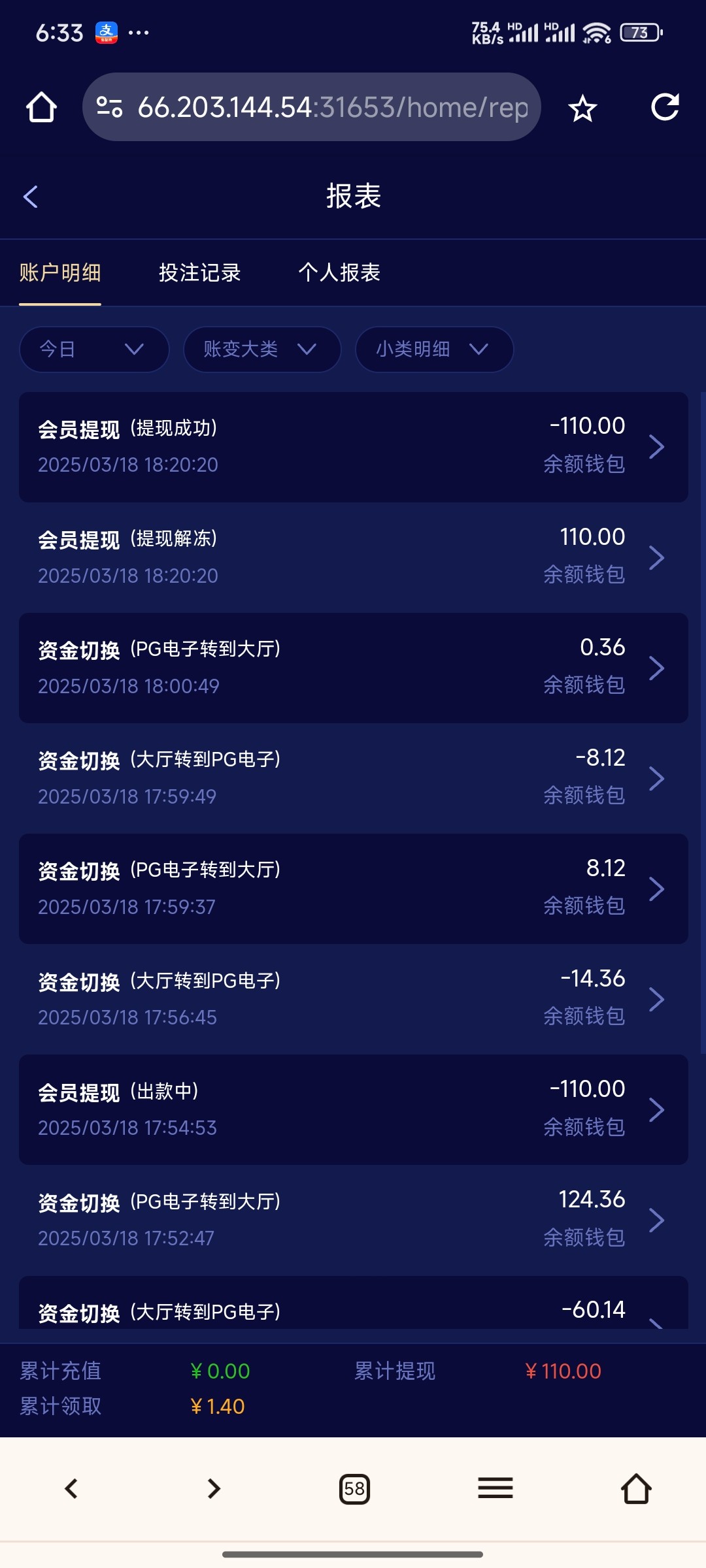Expand the 小类明细 filter dropdown
Image resolution: width=706 pixels, height=1568 pixels.
click(x=433, y=349)
